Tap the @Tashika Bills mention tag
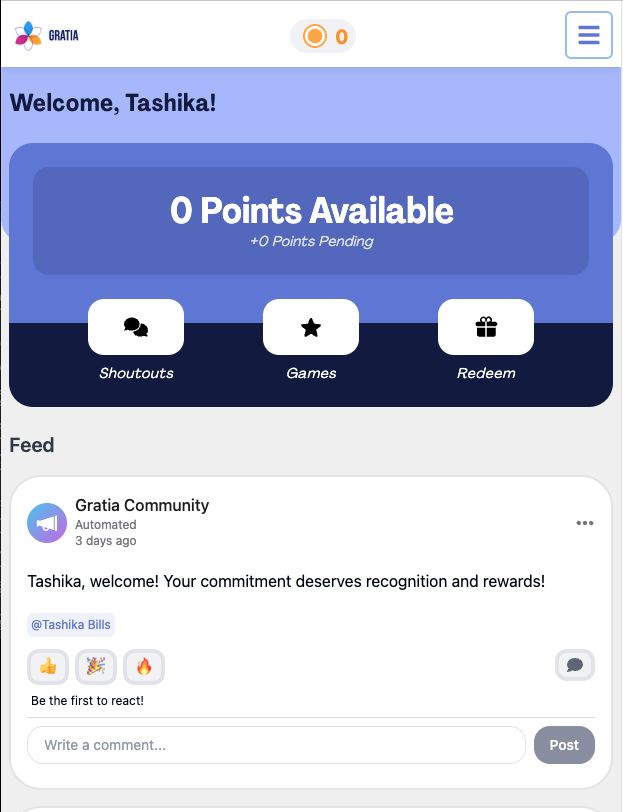This screenshot has height=812, width=623. [x=71, y=625]
